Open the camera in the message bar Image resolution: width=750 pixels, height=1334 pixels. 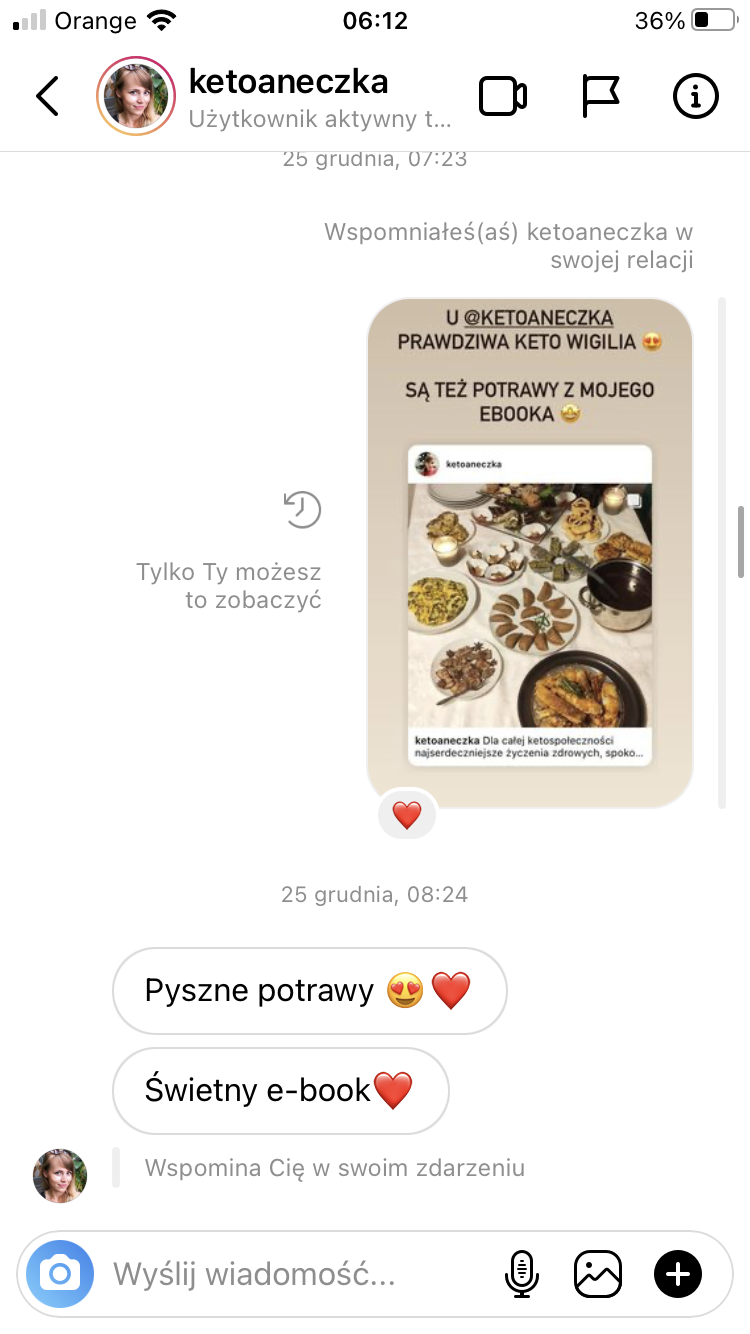(60, 1274)
